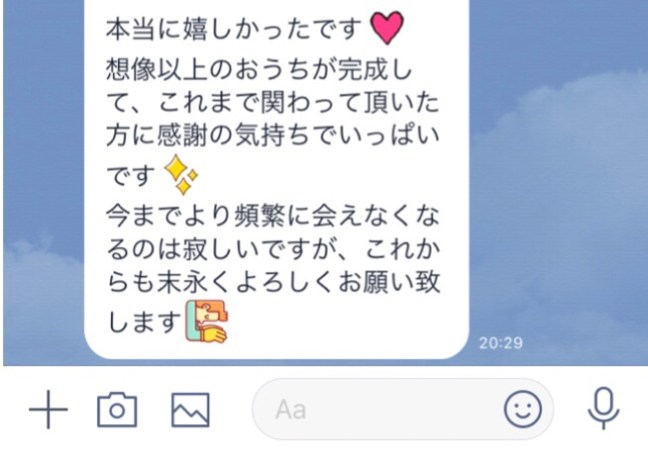
Task: Tap the microphone to record voice message
Action: tap(603, 408)
